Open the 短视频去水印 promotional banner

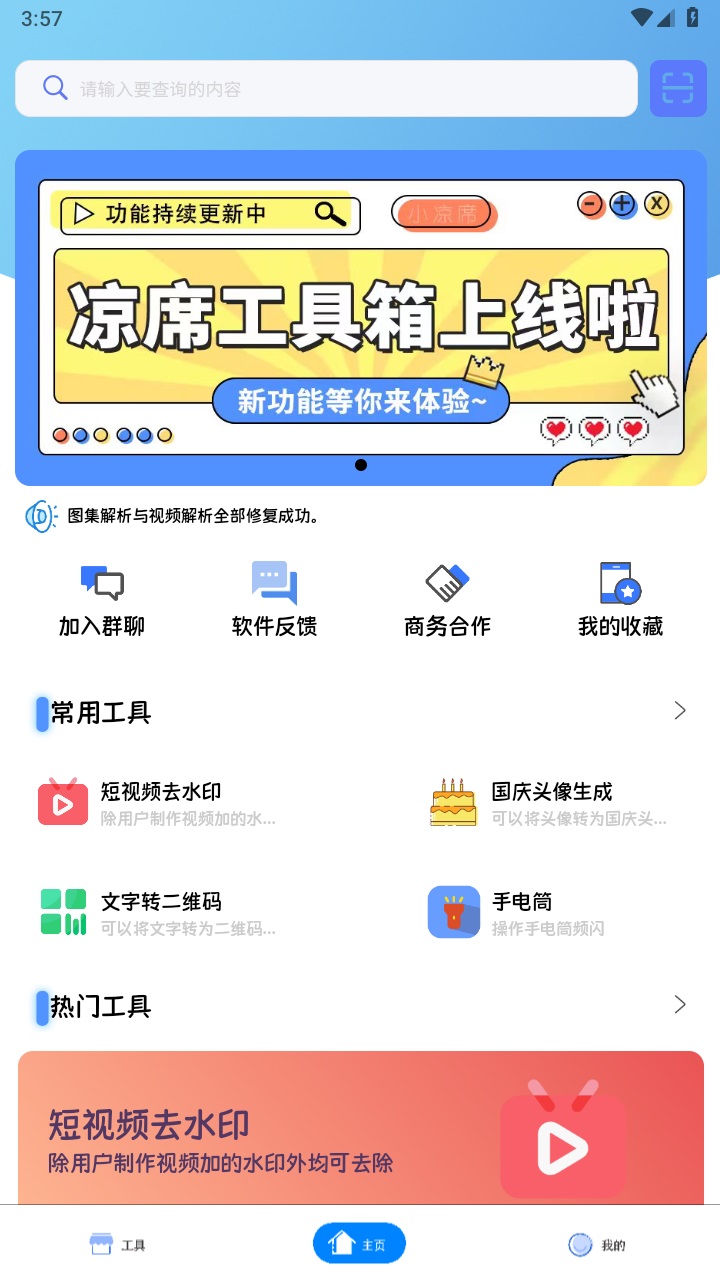(360, 1125)
